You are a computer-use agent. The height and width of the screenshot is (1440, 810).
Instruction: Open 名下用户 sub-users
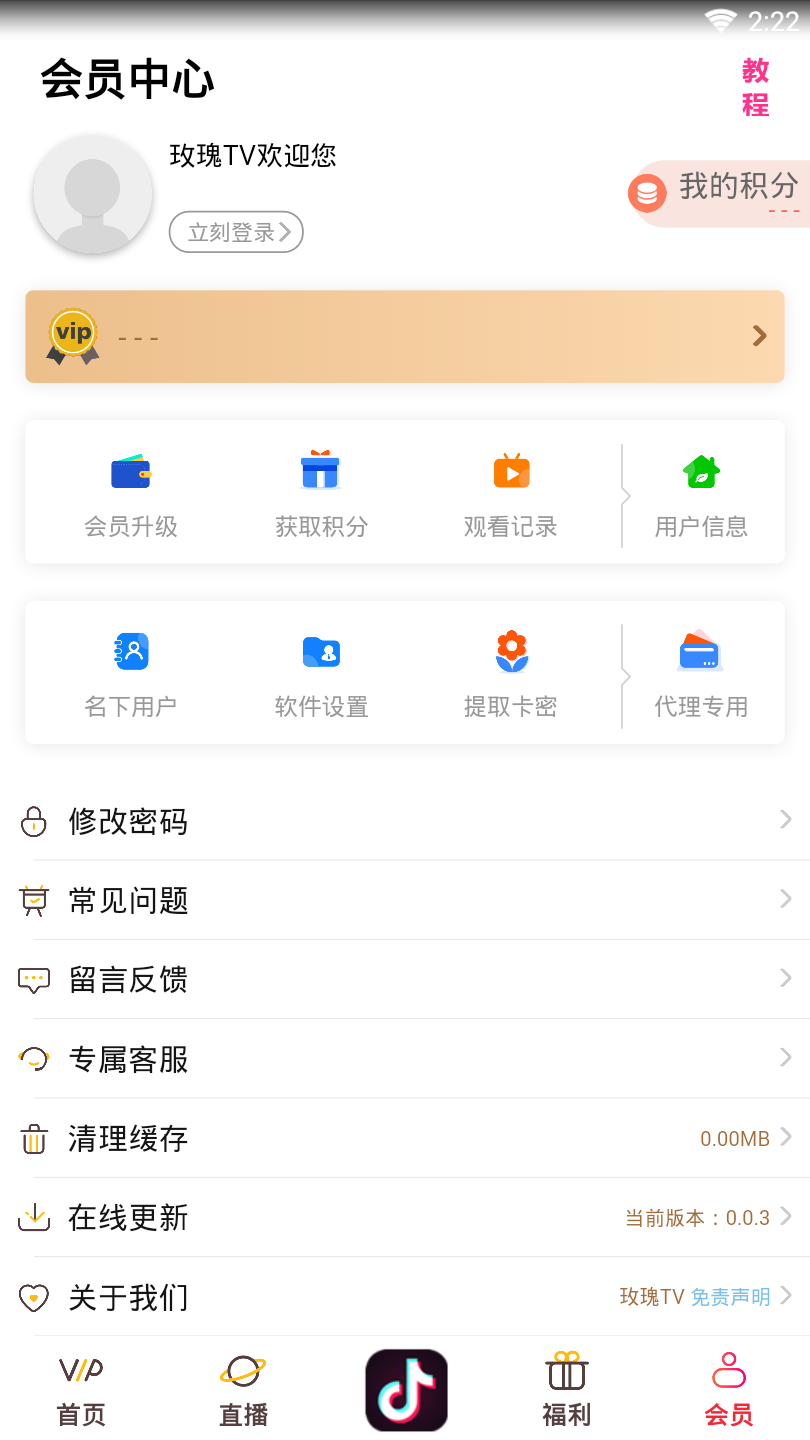pos(131,673)
